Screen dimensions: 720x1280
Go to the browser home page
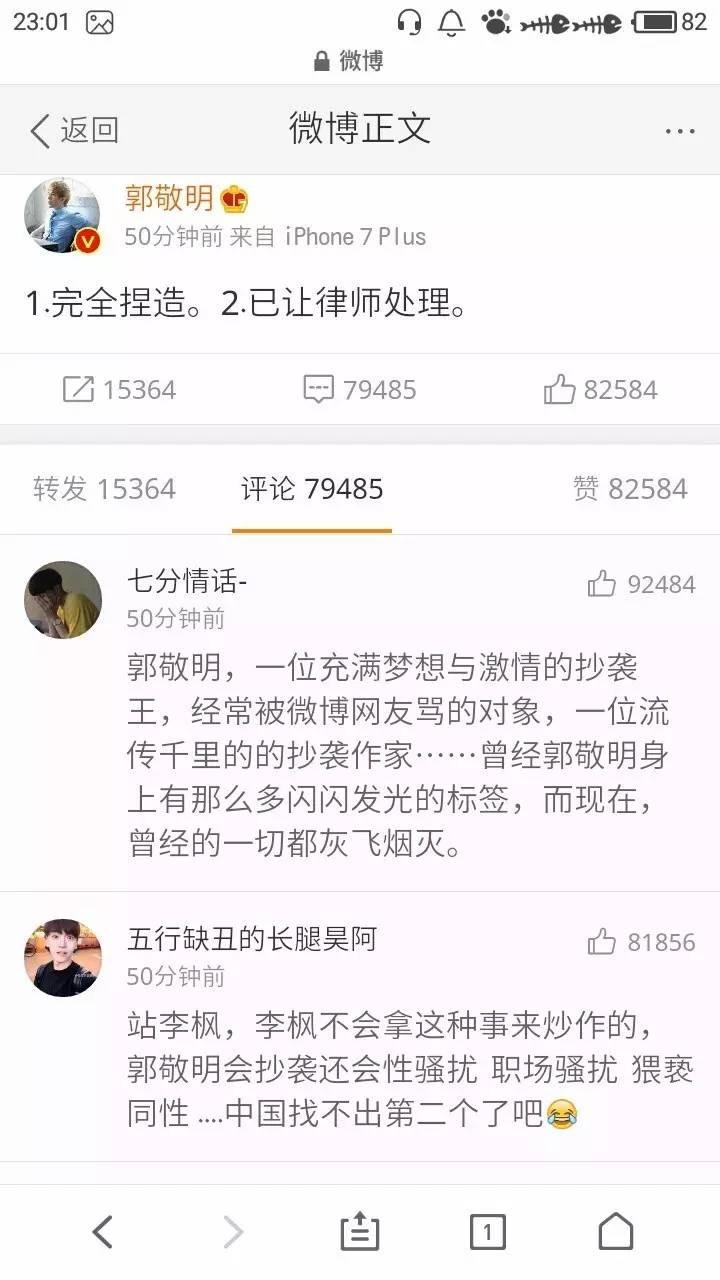616,1232
